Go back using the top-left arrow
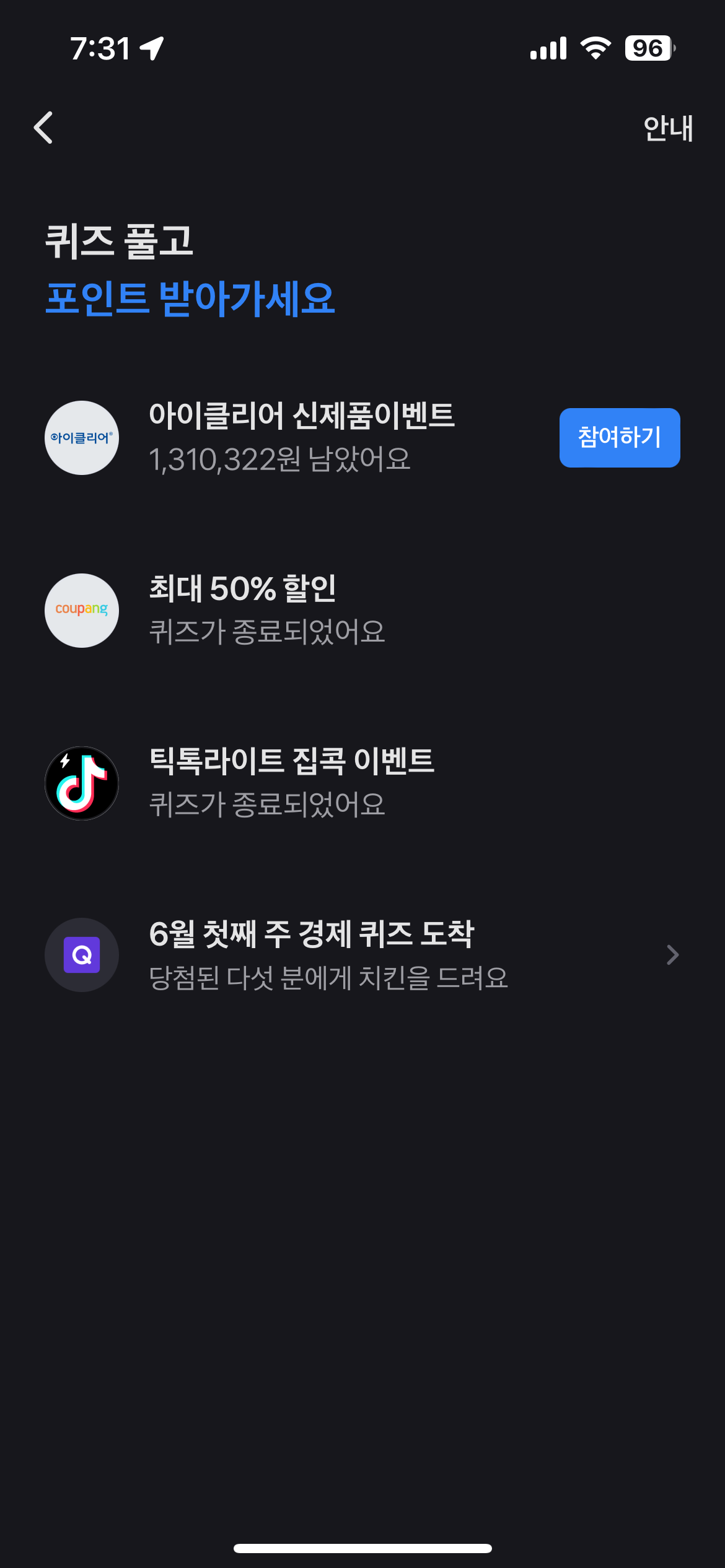Image resolution: width=725 pixels, height=1568 pixels. [x=43, y=128]
